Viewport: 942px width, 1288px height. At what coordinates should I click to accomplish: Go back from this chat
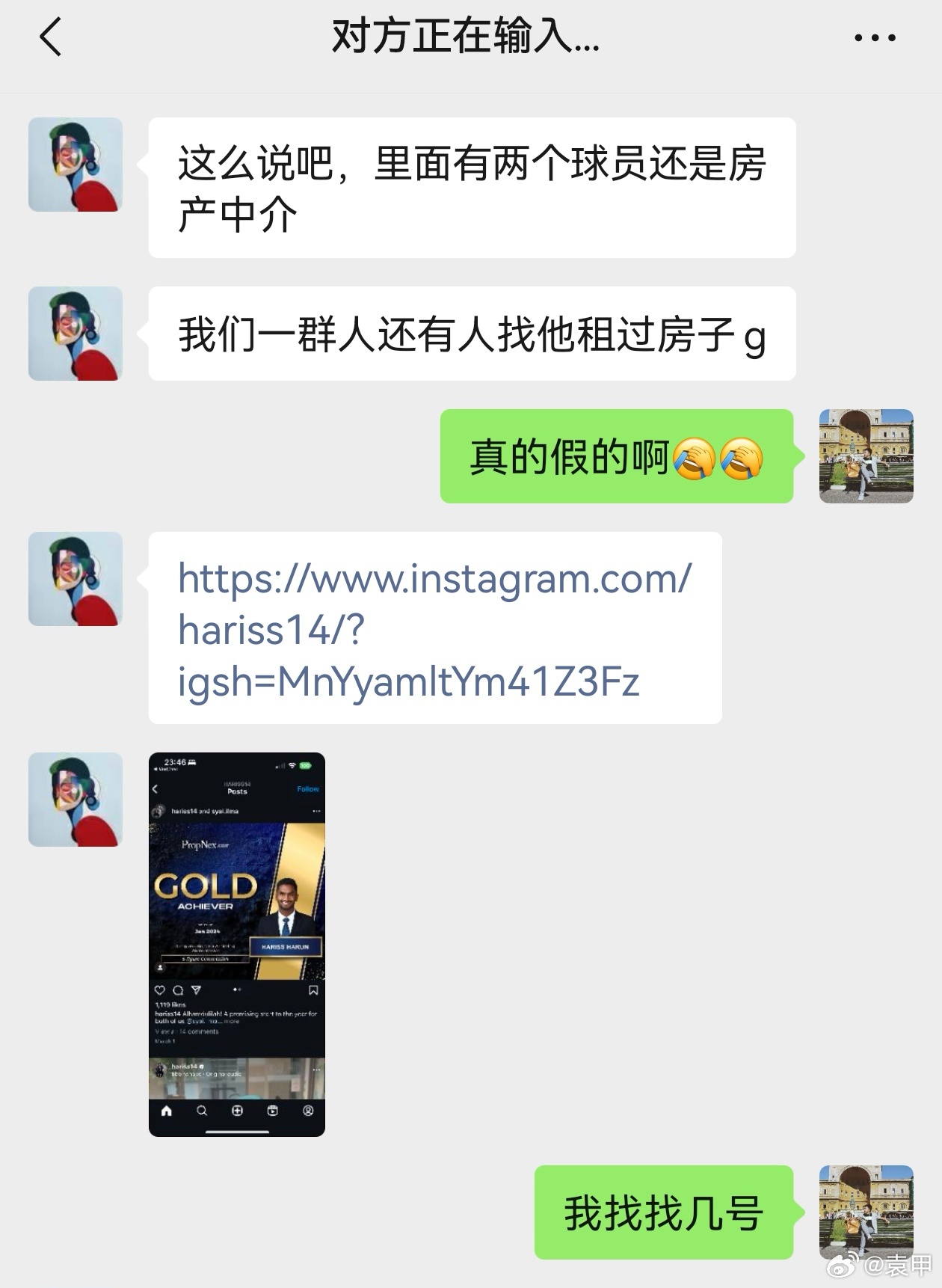pos(50,37)
